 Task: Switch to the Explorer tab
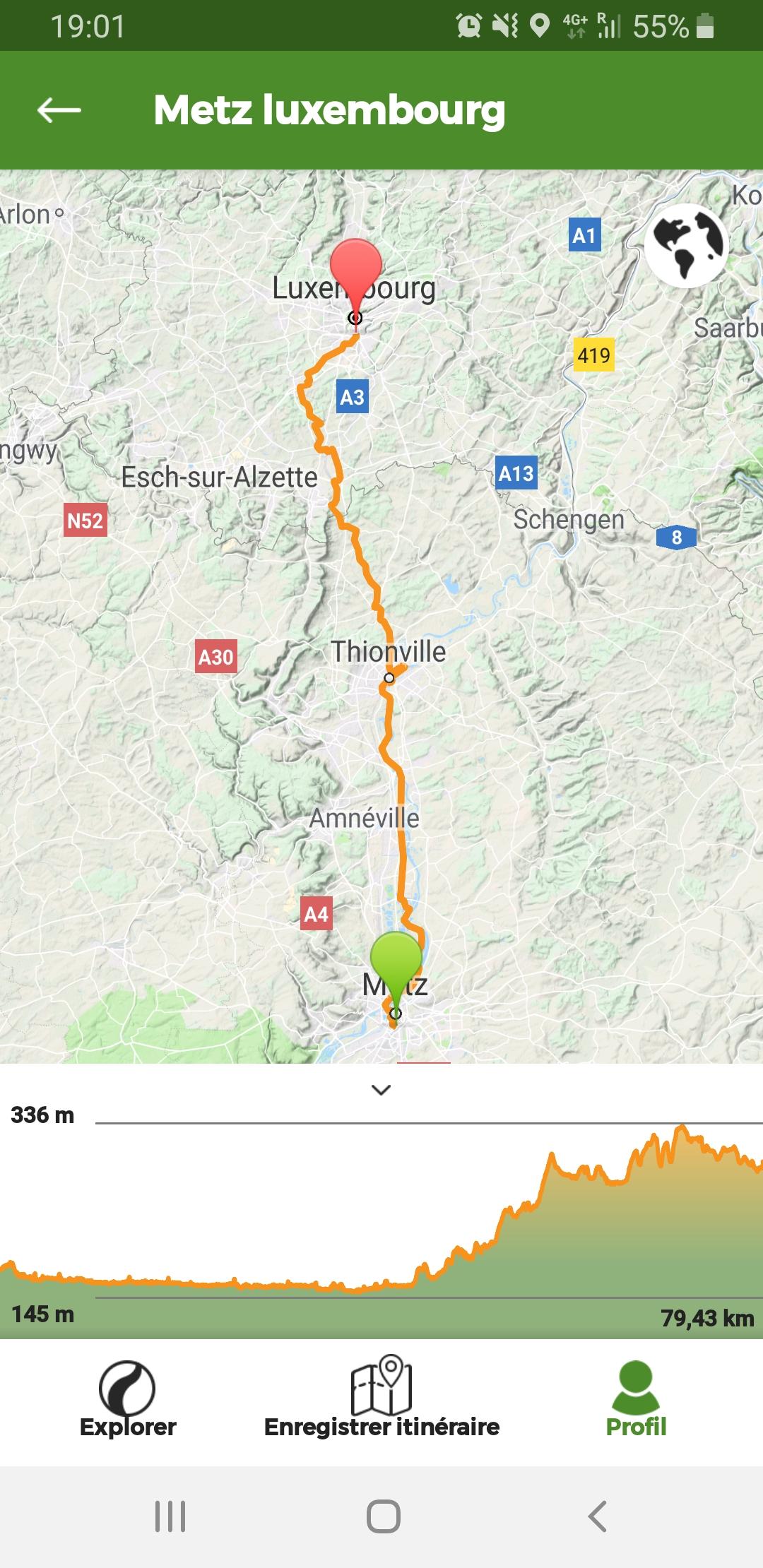128,1400
